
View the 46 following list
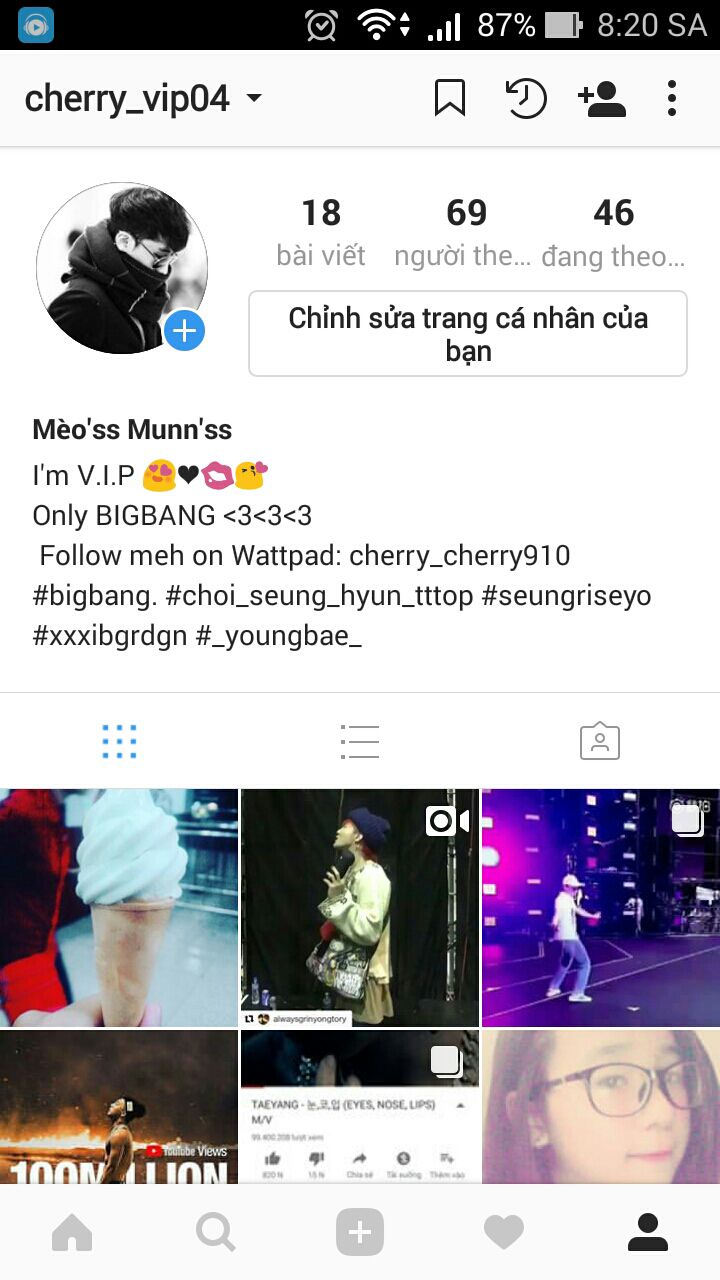[x=613, y=232]
